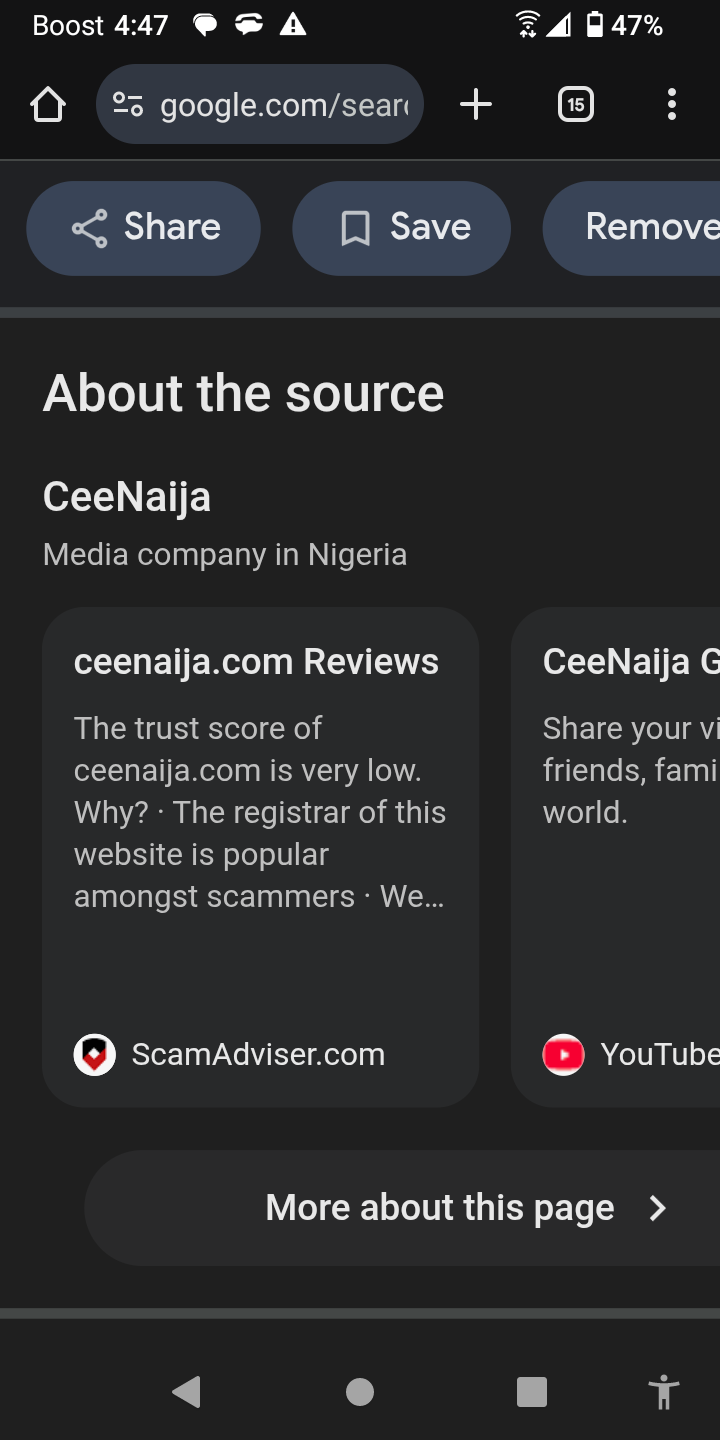
Task: Open the tab switcher showing 15 tabs
Action: pos(575,104)
